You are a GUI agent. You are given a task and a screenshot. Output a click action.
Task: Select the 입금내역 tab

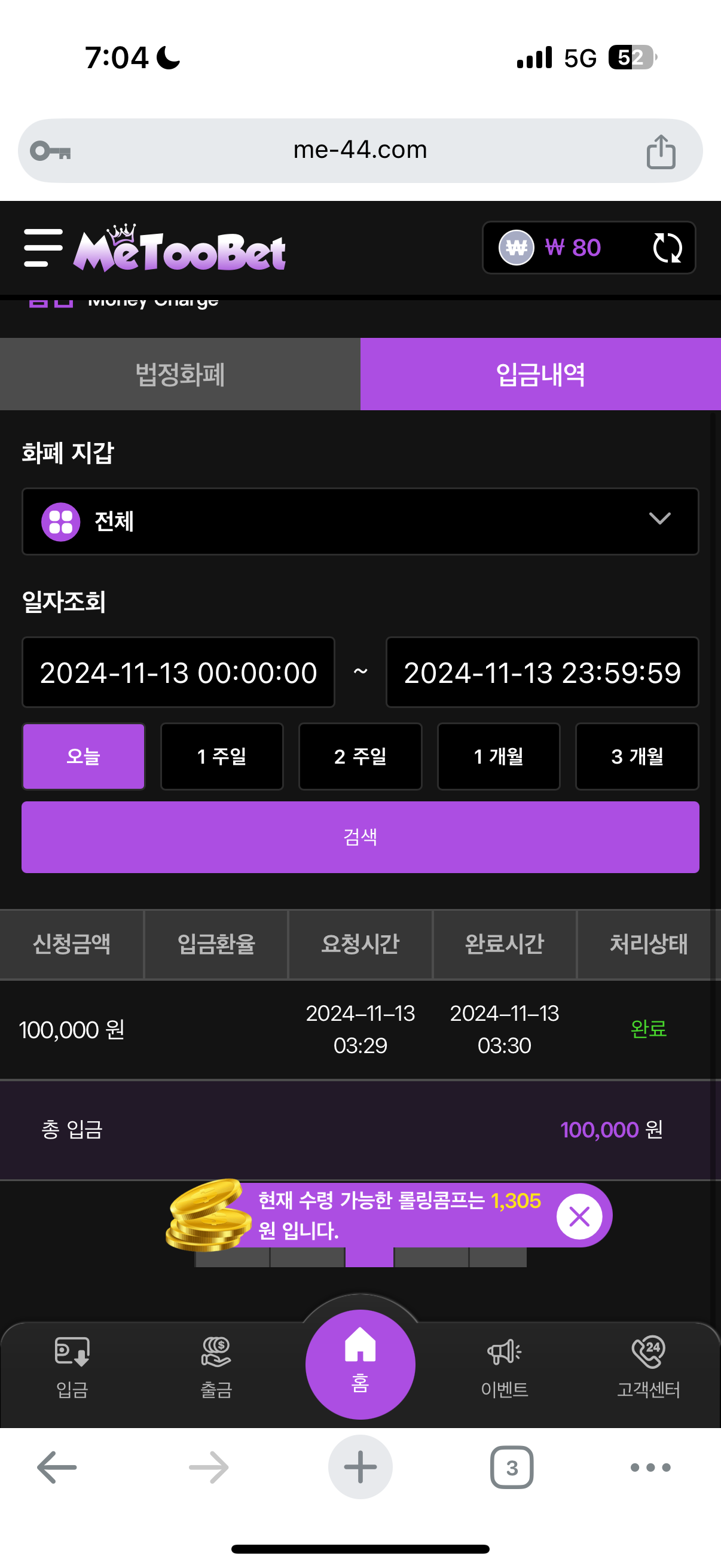(x=540, y=374)
